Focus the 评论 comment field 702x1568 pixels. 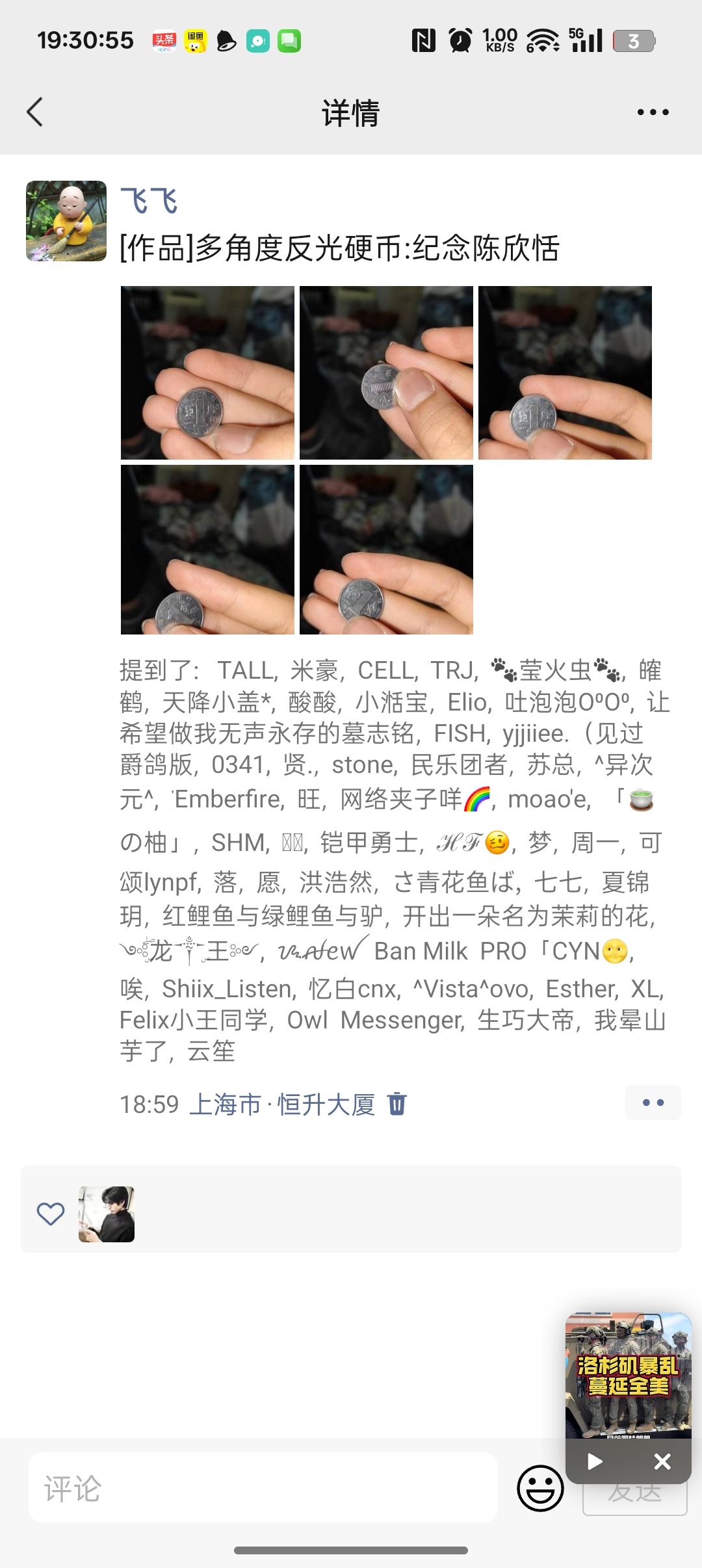(263, 1487)
